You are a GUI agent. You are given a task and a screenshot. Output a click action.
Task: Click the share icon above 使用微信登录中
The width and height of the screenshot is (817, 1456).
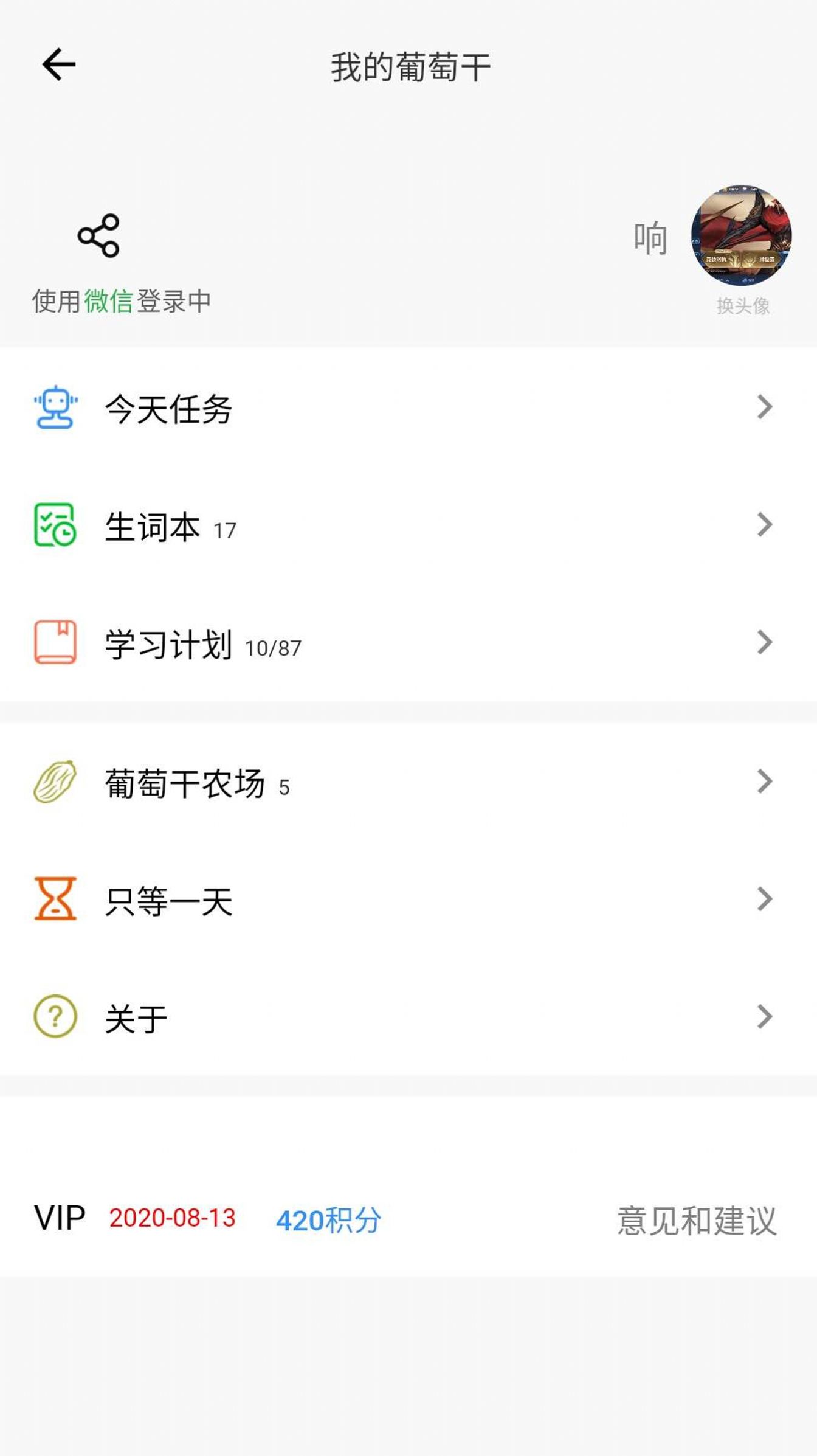coord(97,237)
